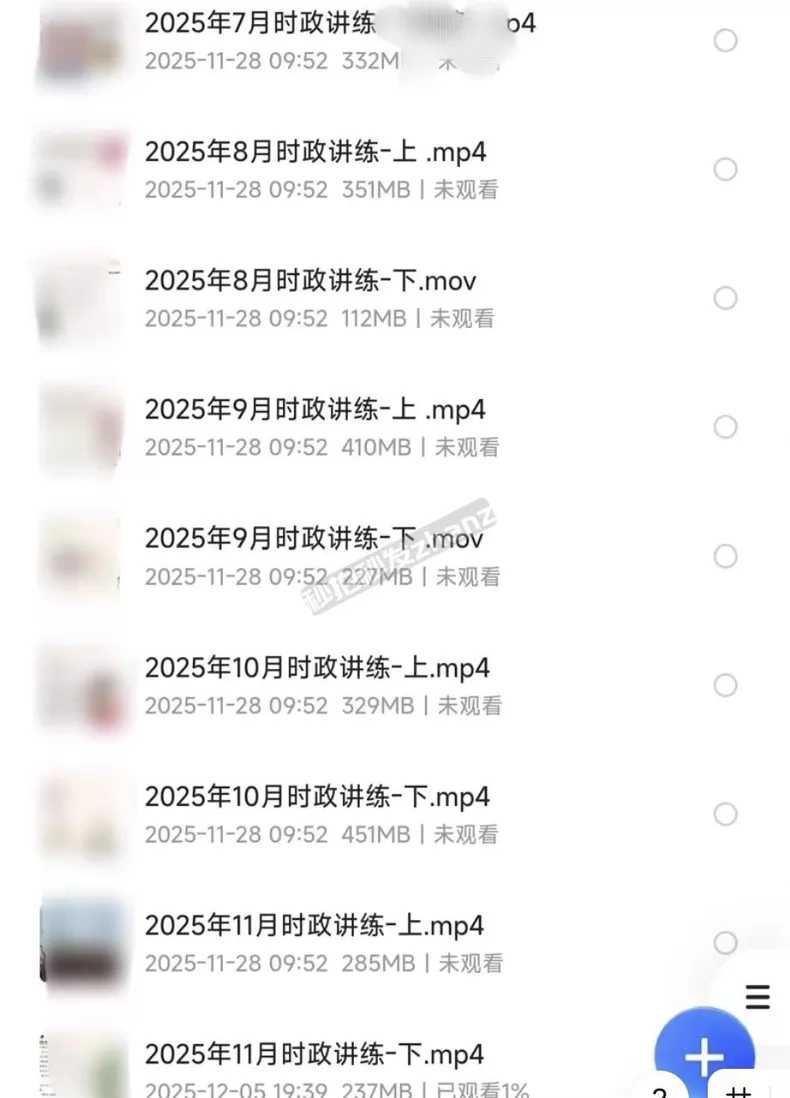Open 2025年9月时政讲练-下.mov file
This screenshot has height=1098, width=790.
tap(313, 539)
